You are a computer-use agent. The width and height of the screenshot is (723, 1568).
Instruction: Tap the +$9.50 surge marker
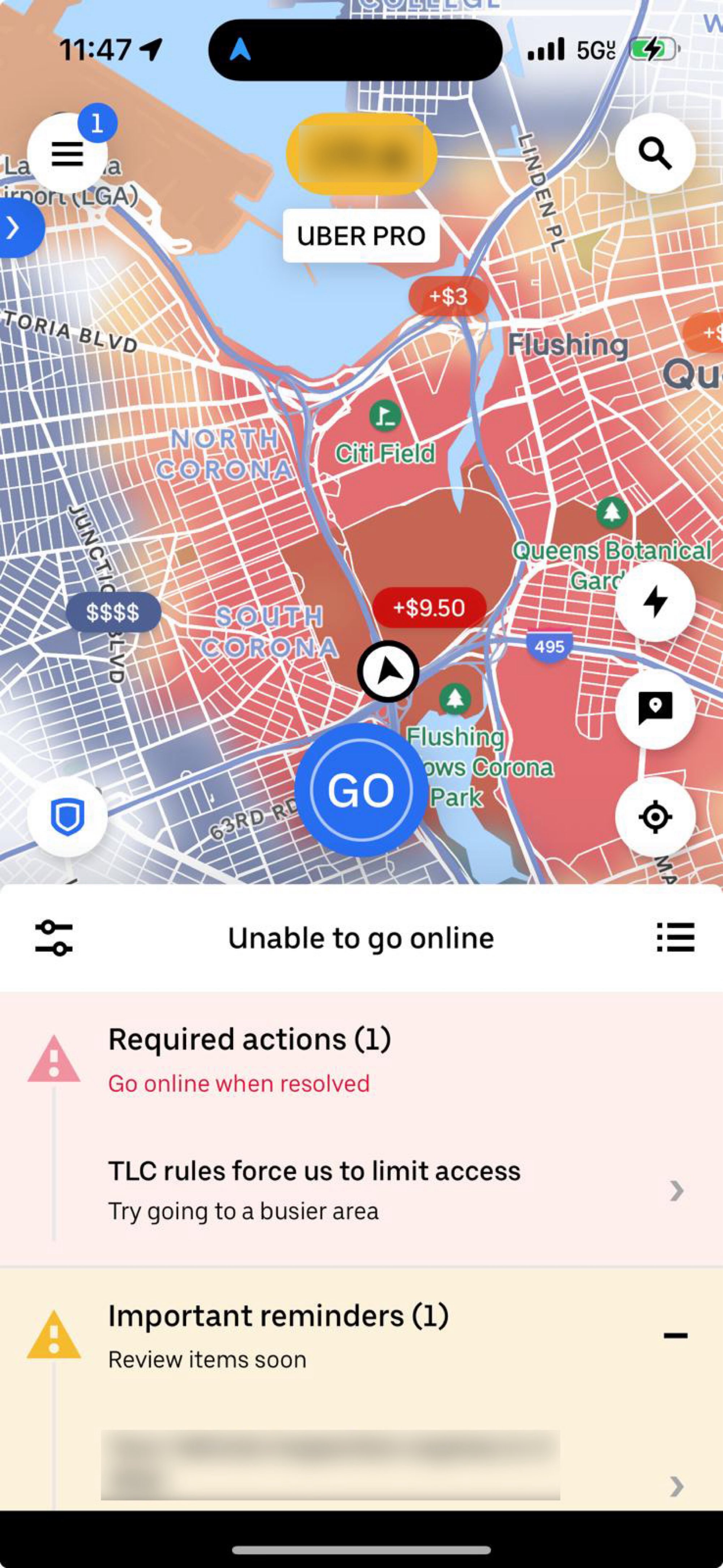(x=429, y=608)
